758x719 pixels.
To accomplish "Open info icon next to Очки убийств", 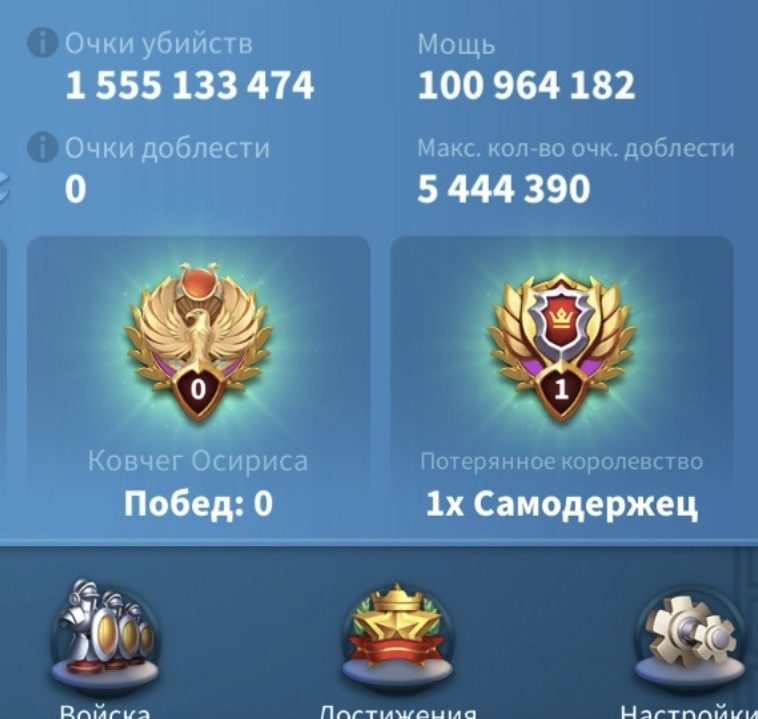I will 41,44.
